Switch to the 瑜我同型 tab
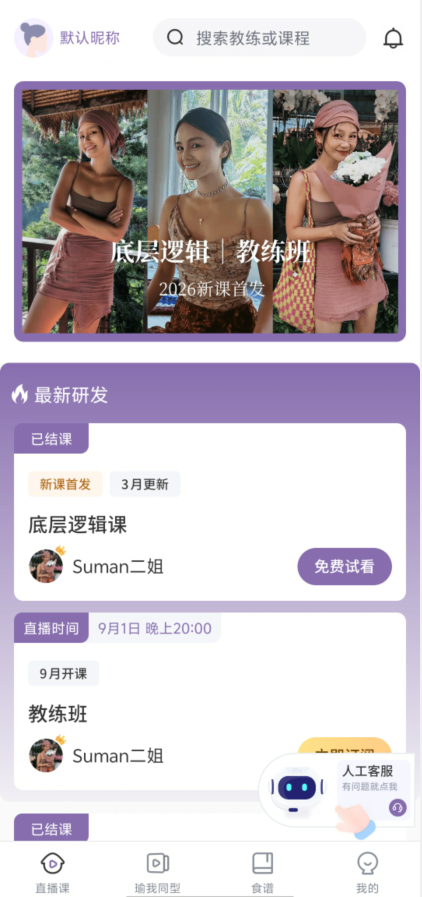This screenshot has width=422, height=897. tap(158, 872)
